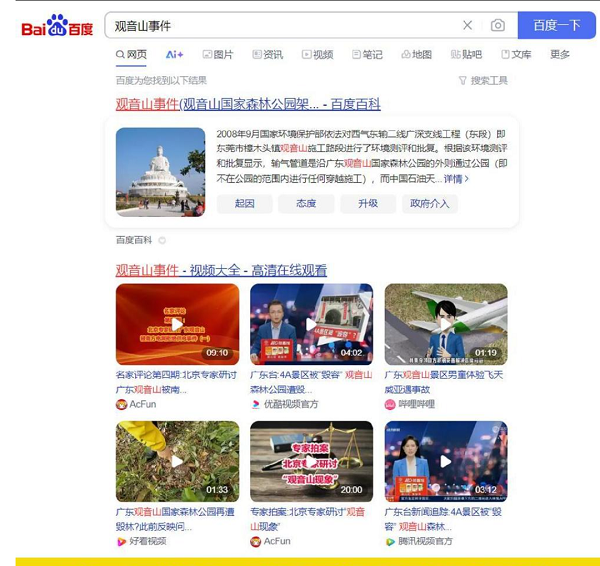
Task: Select the 贴吧 tab
Action: [466, 55]
